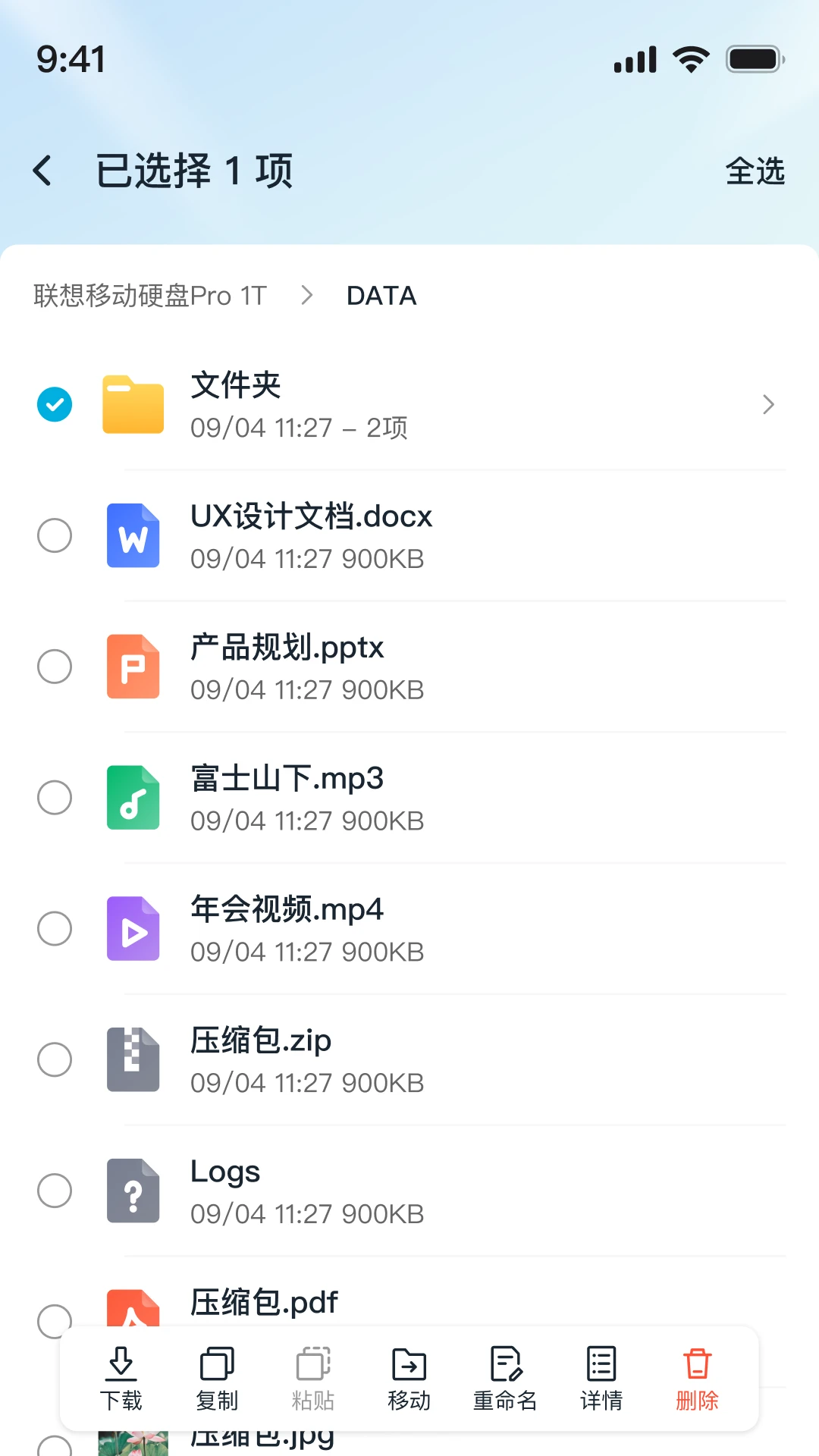Tap 全选 to select all items

click(x=756, y=171)
